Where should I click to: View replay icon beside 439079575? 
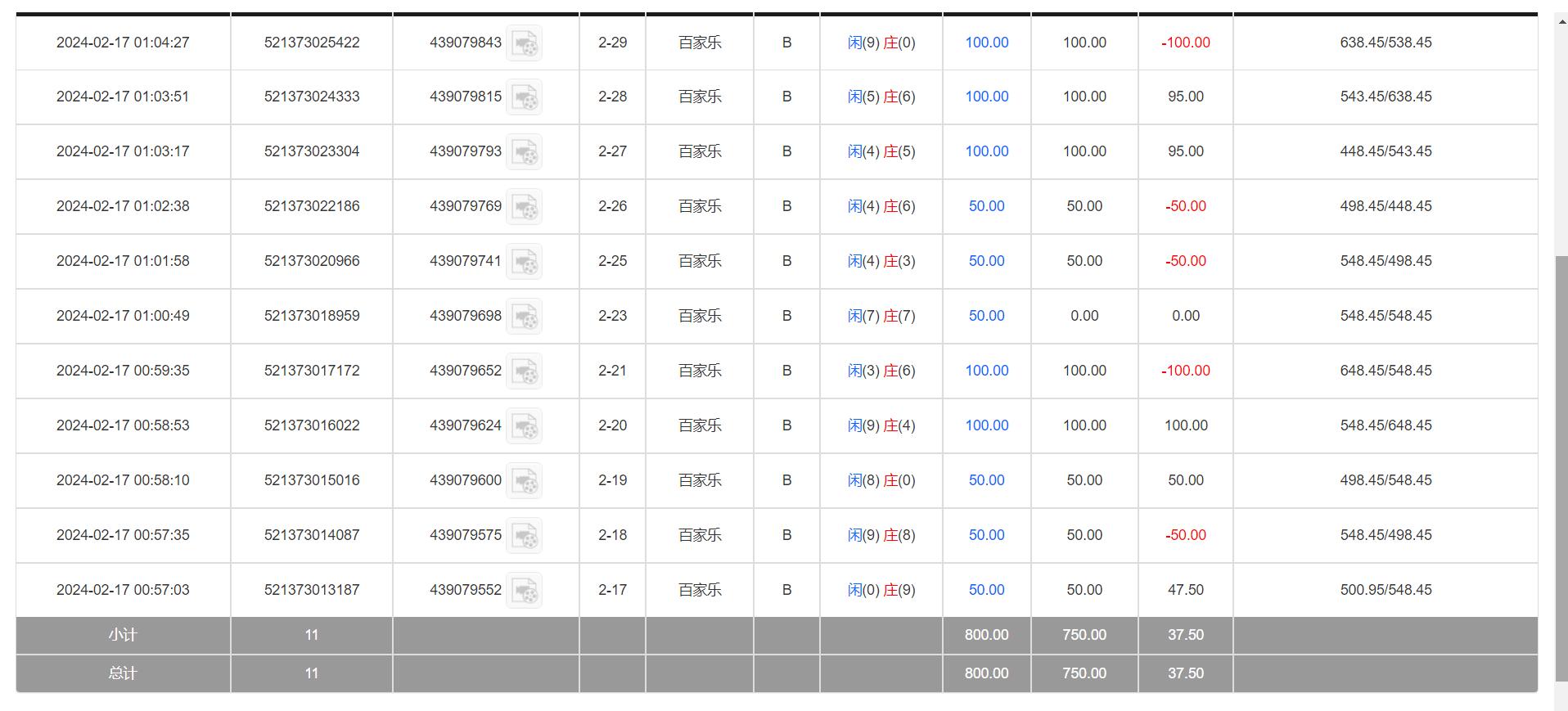pos(524,536)
